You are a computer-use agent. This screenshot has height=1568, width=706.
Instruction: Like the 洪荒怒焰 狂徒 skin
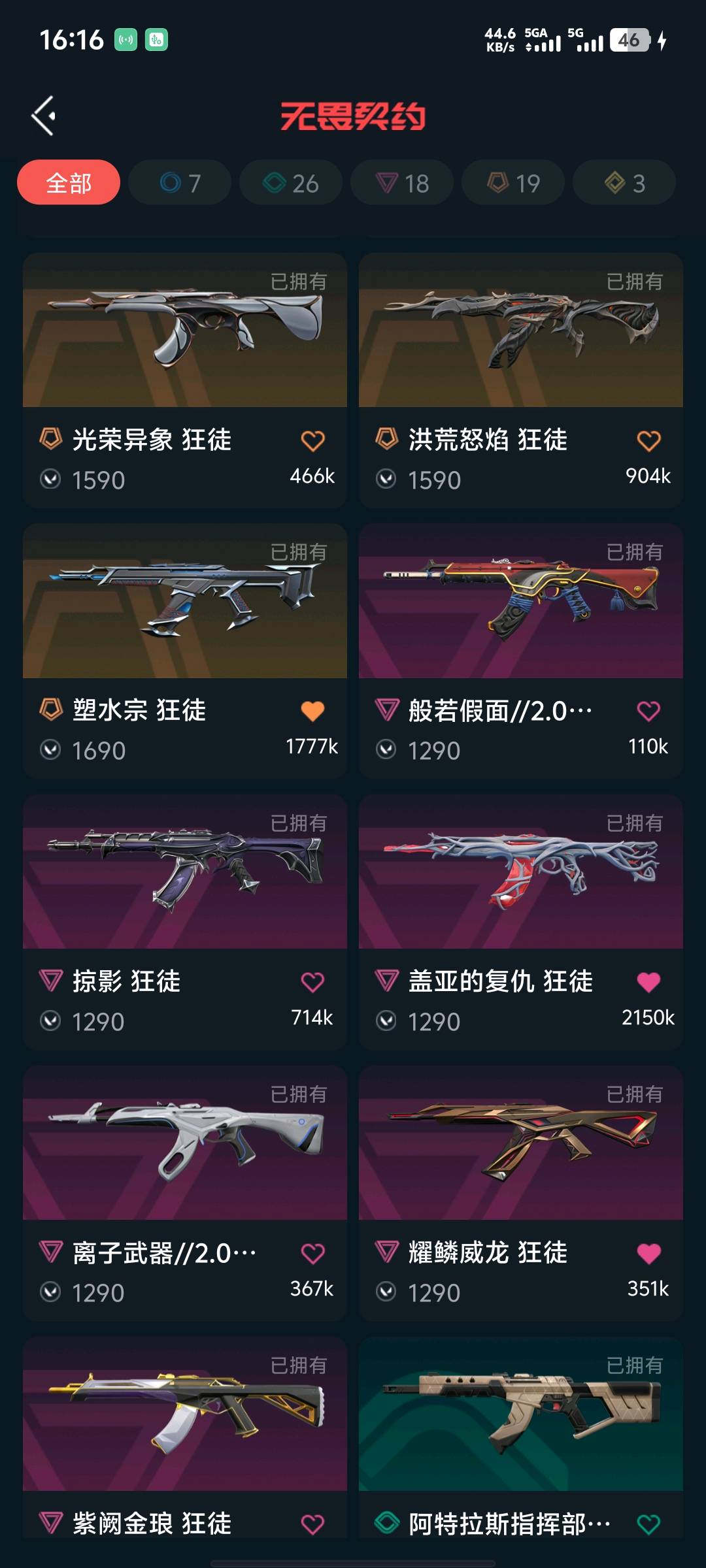click(648, 441)
